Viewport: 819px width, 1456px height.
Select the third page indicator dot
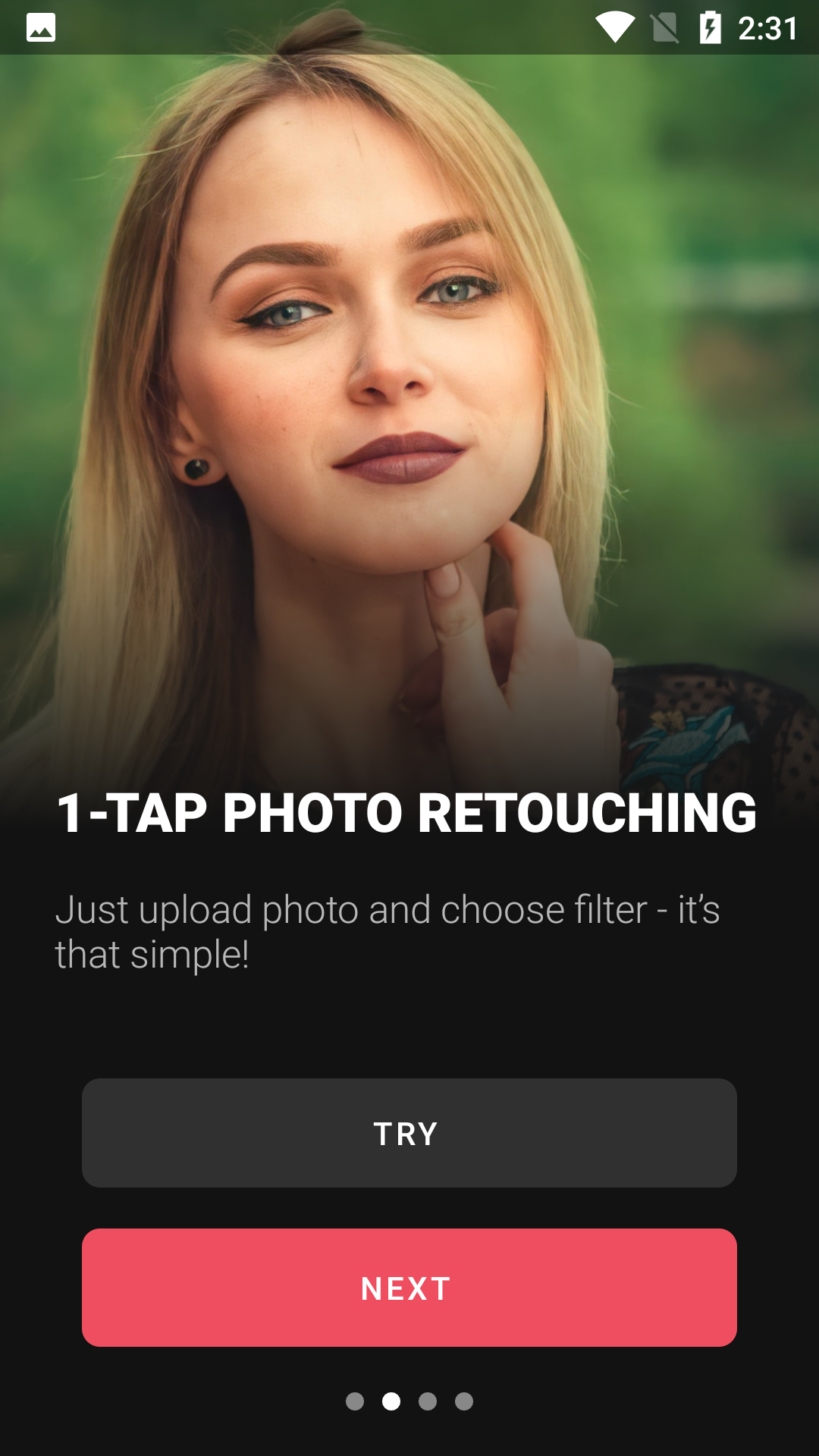(x=428, y=1401)
